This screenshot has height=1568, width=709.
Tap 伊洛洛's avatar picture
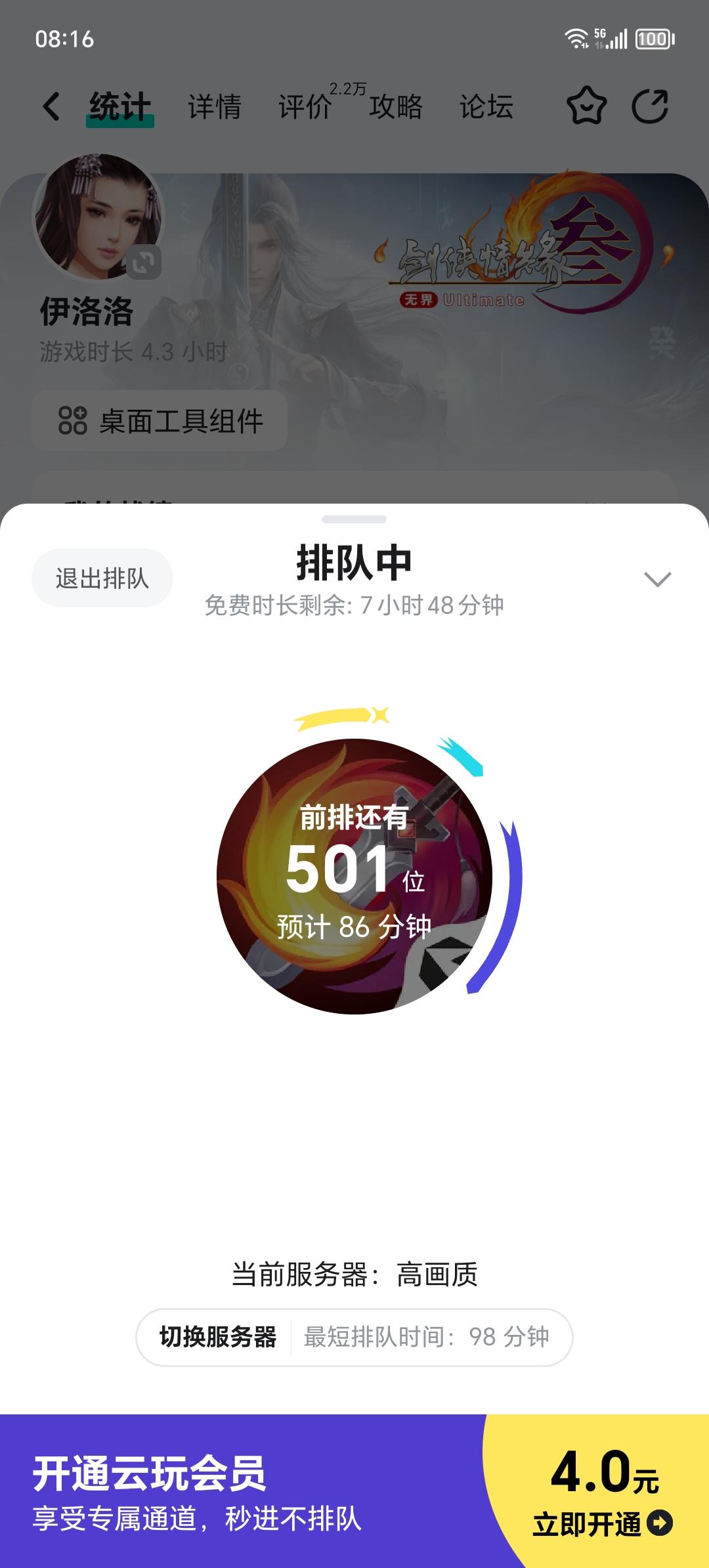point(100,217)
